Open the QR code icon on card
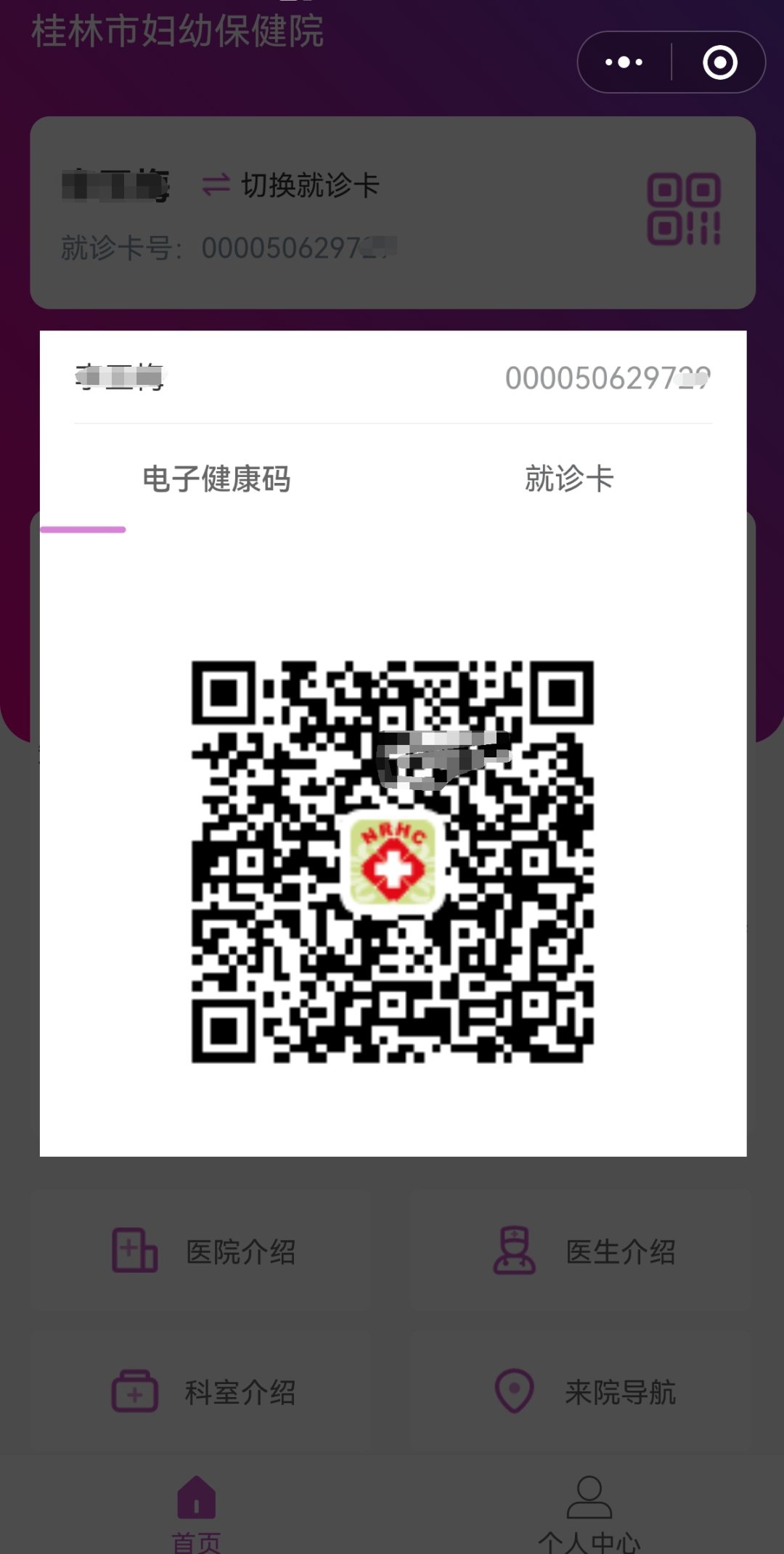Viewport: 784px width, 1554px height. 683,209
